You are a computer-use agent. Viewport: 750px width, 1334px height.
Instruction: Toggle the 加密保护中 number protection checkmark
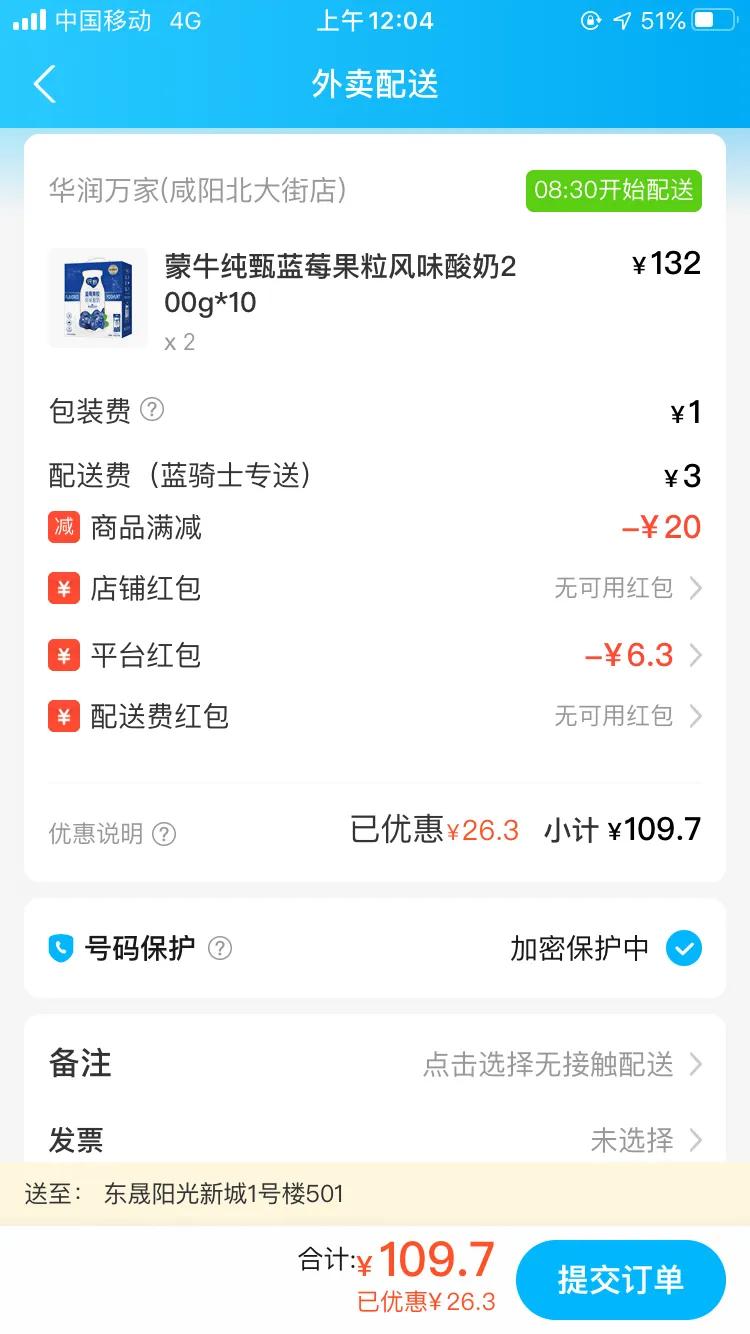click(x=684, y=948)
